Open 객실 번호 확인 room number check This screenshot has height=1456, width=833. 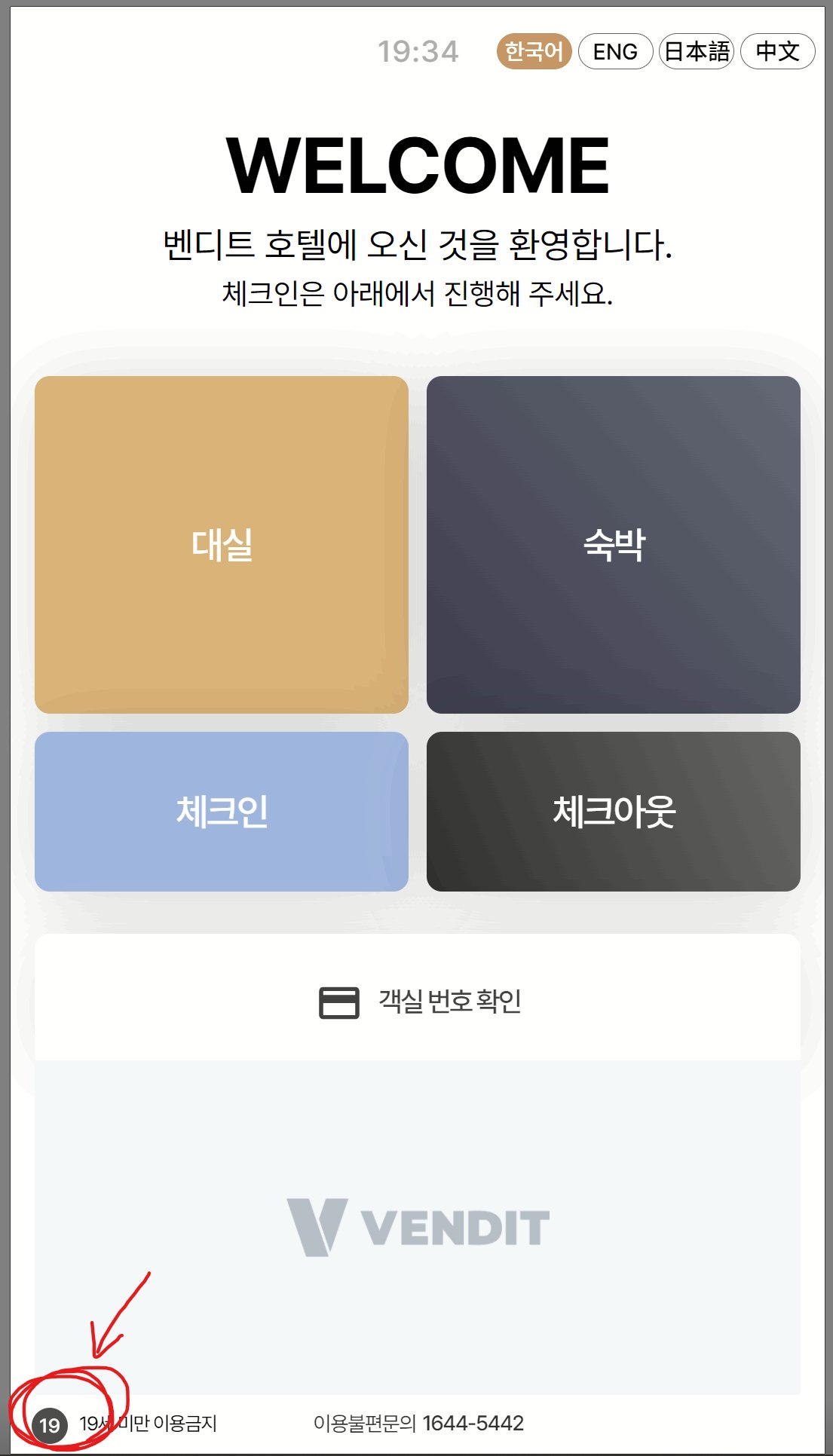pyautogui.click(x=418, y=1002)
